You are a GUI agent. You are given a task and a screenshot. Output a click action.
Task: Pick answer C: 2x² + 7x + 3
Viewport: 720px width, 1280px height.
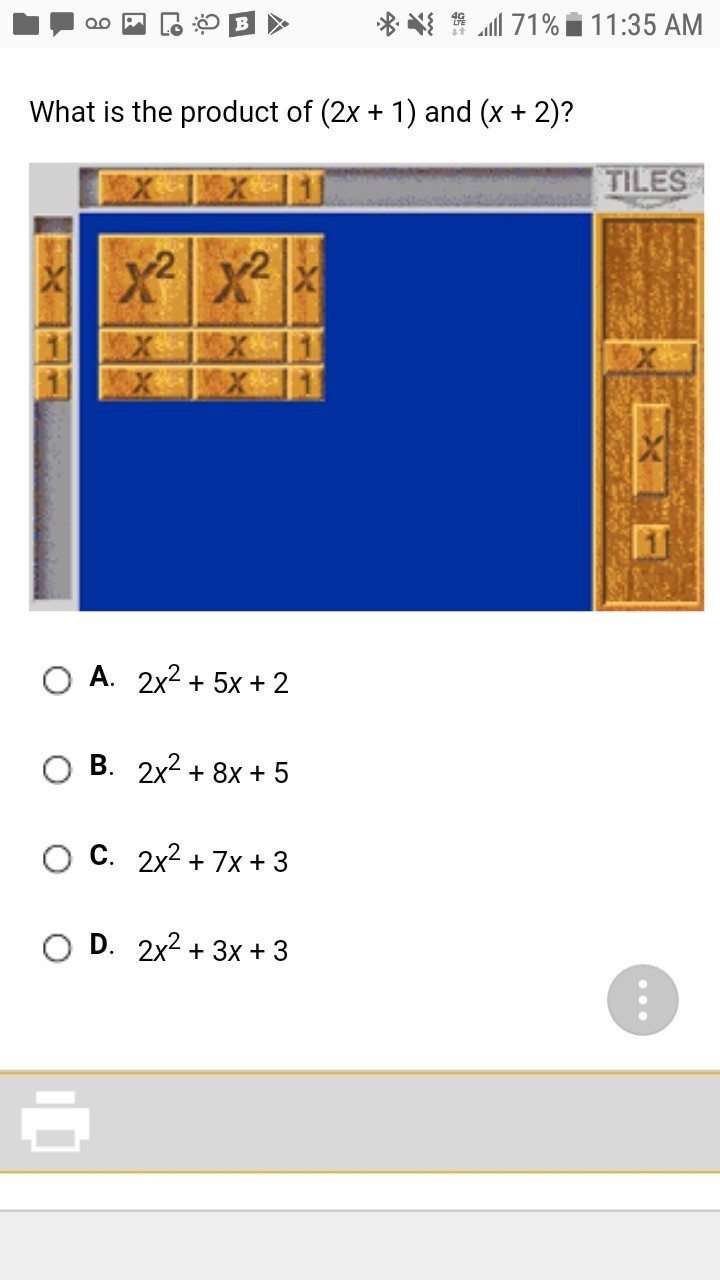point(58,859)
